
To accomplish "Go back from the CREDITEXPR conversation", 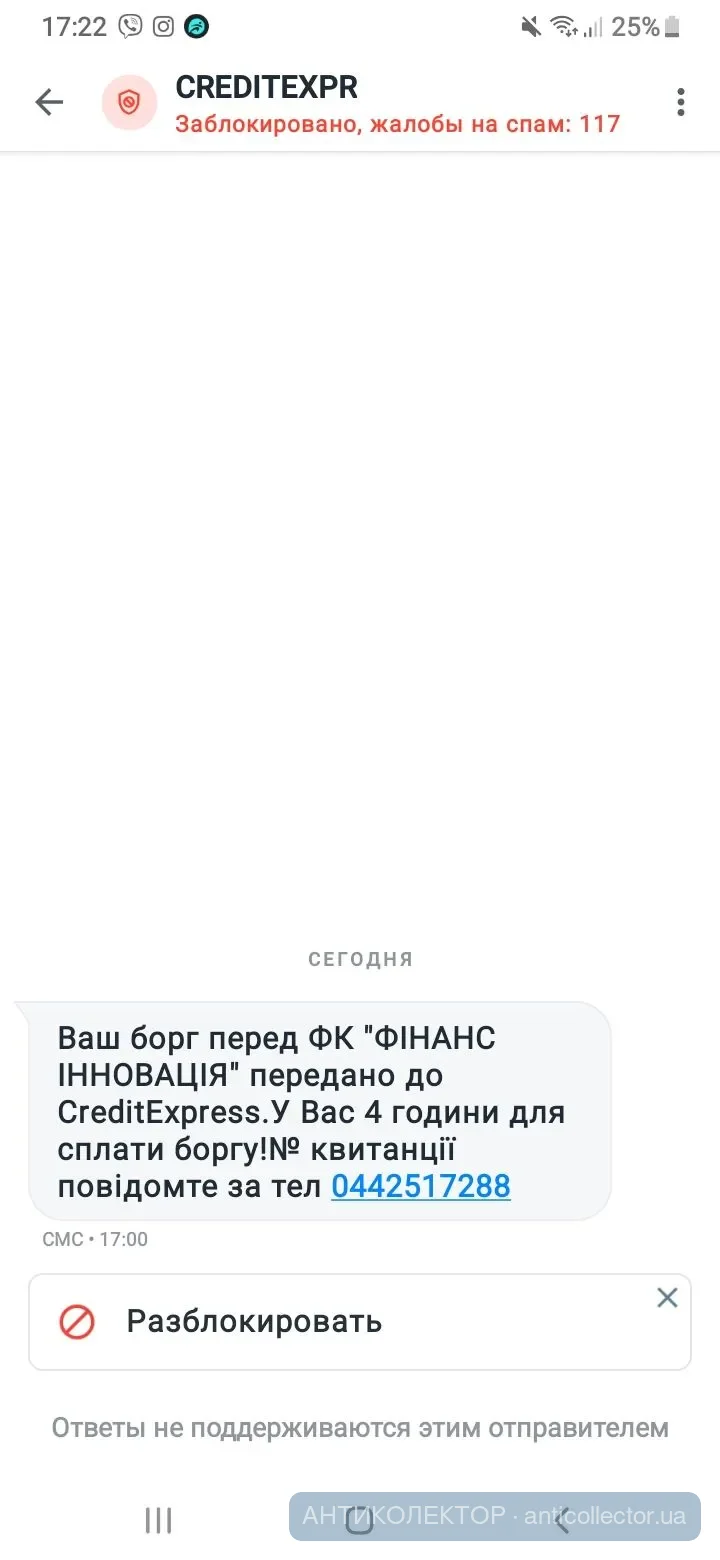I will point(48,102).
